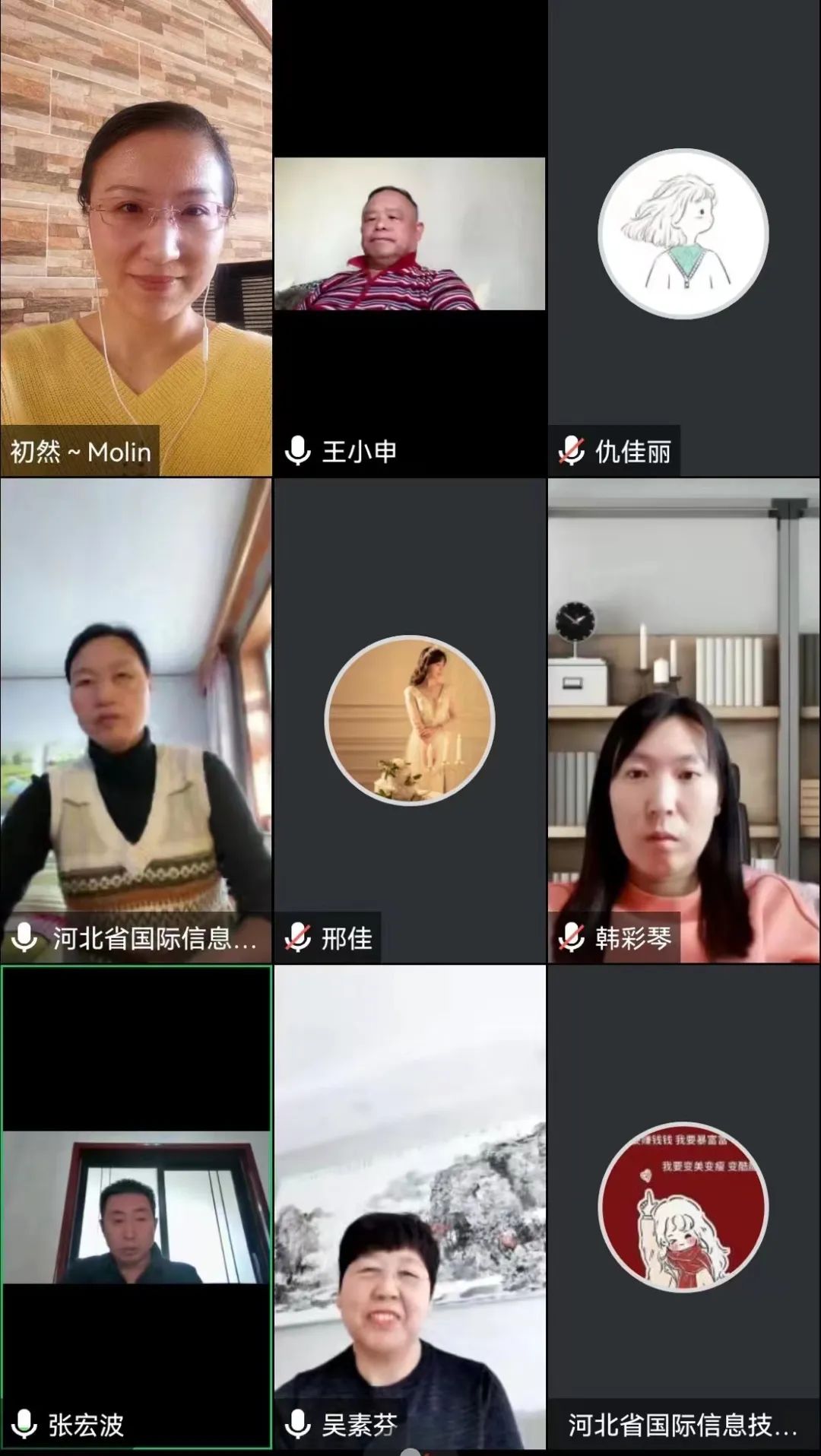Open 张宏波's highlighted video tile
This screenshot has width=821, height=1456.
click(x=136, y=1207)
